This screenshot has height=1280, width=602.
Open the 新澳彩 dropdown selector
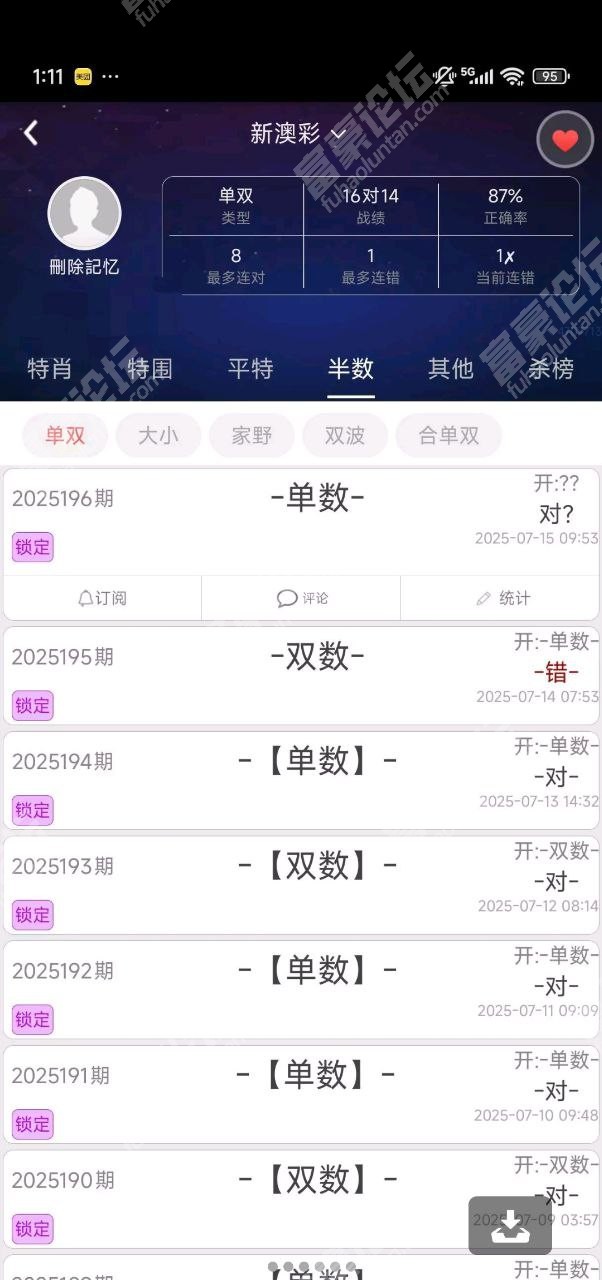pyautogui.click(x=298, y=134)
